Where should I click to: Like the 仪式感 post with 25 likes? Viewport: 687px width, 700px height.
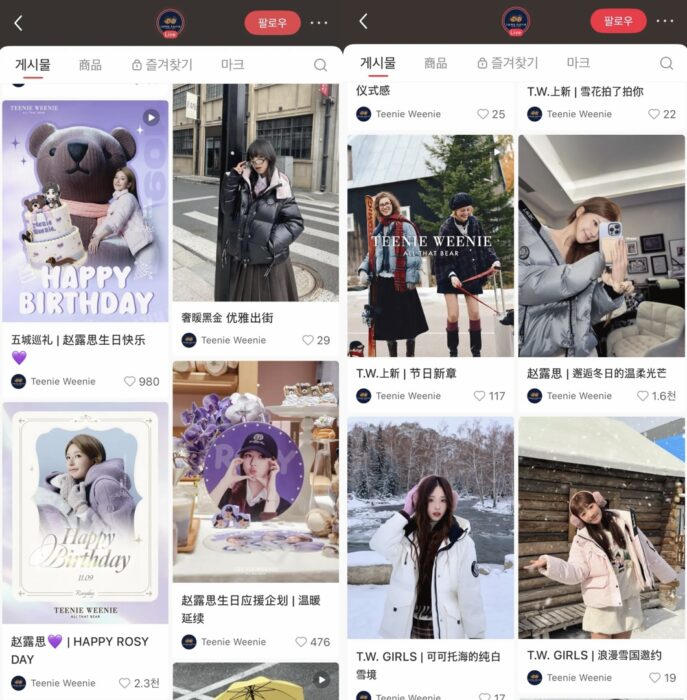[482, 114]
